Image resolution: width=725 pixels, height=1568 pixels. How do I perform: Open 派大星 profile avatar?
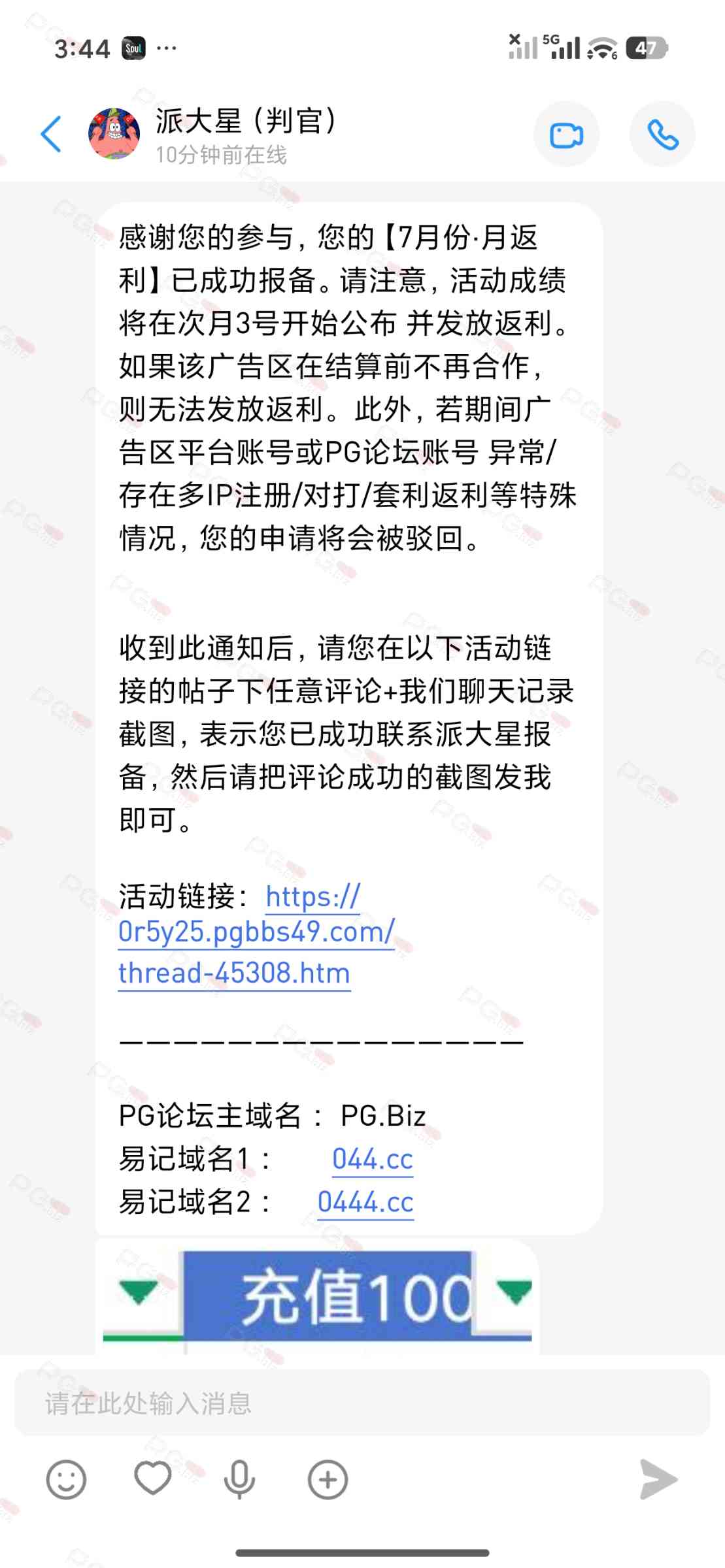tap(114, 134)
